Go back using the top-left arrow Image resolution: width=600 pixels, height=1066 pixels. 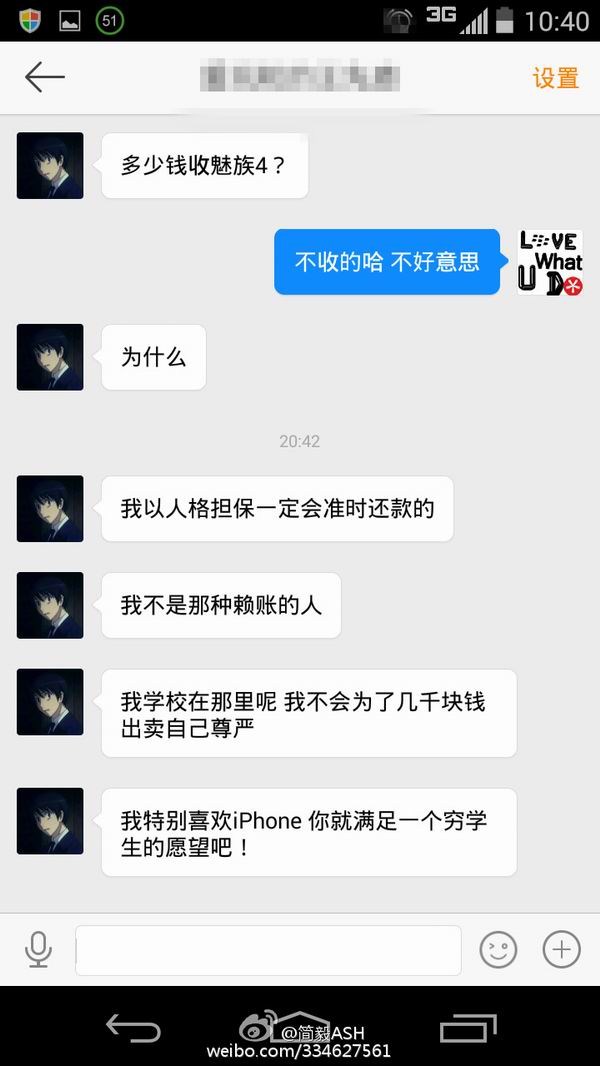(45, 77)
